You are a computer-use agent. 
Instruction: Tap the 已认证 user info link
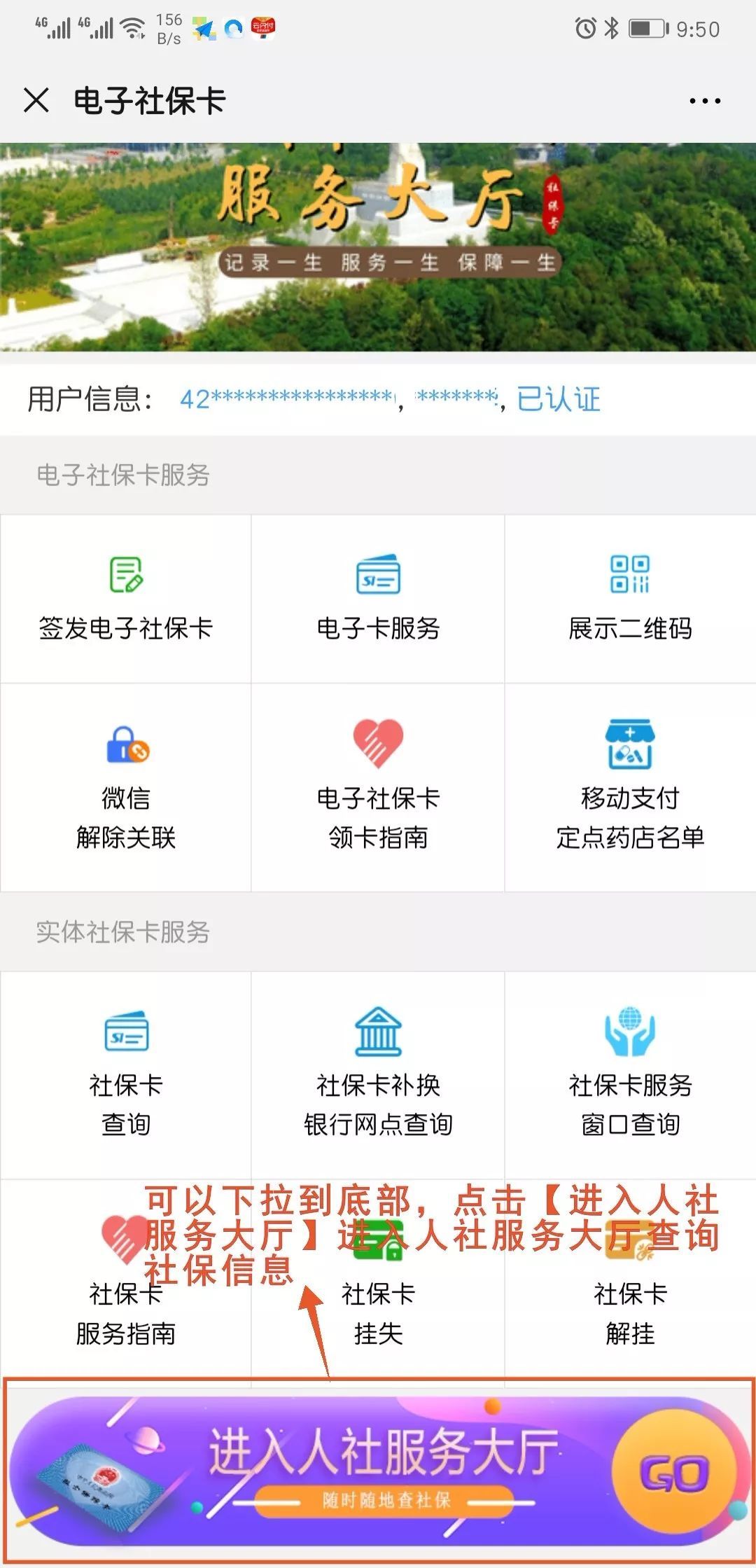559,399
